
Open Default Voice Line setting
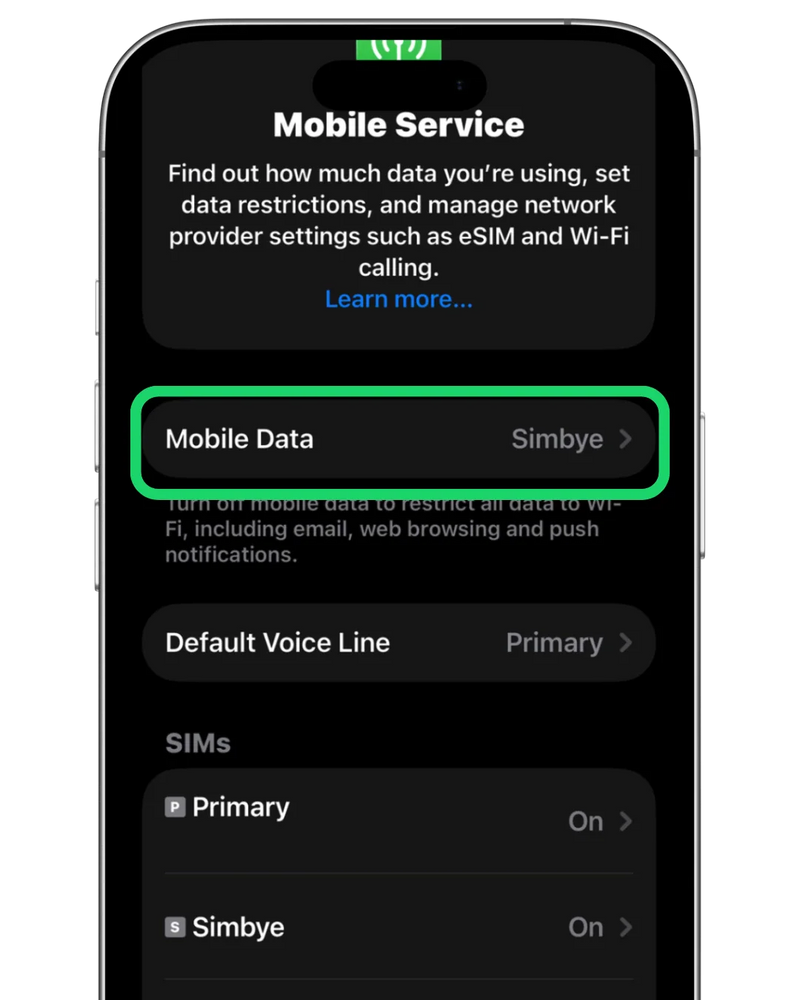(x=398, y=642)
